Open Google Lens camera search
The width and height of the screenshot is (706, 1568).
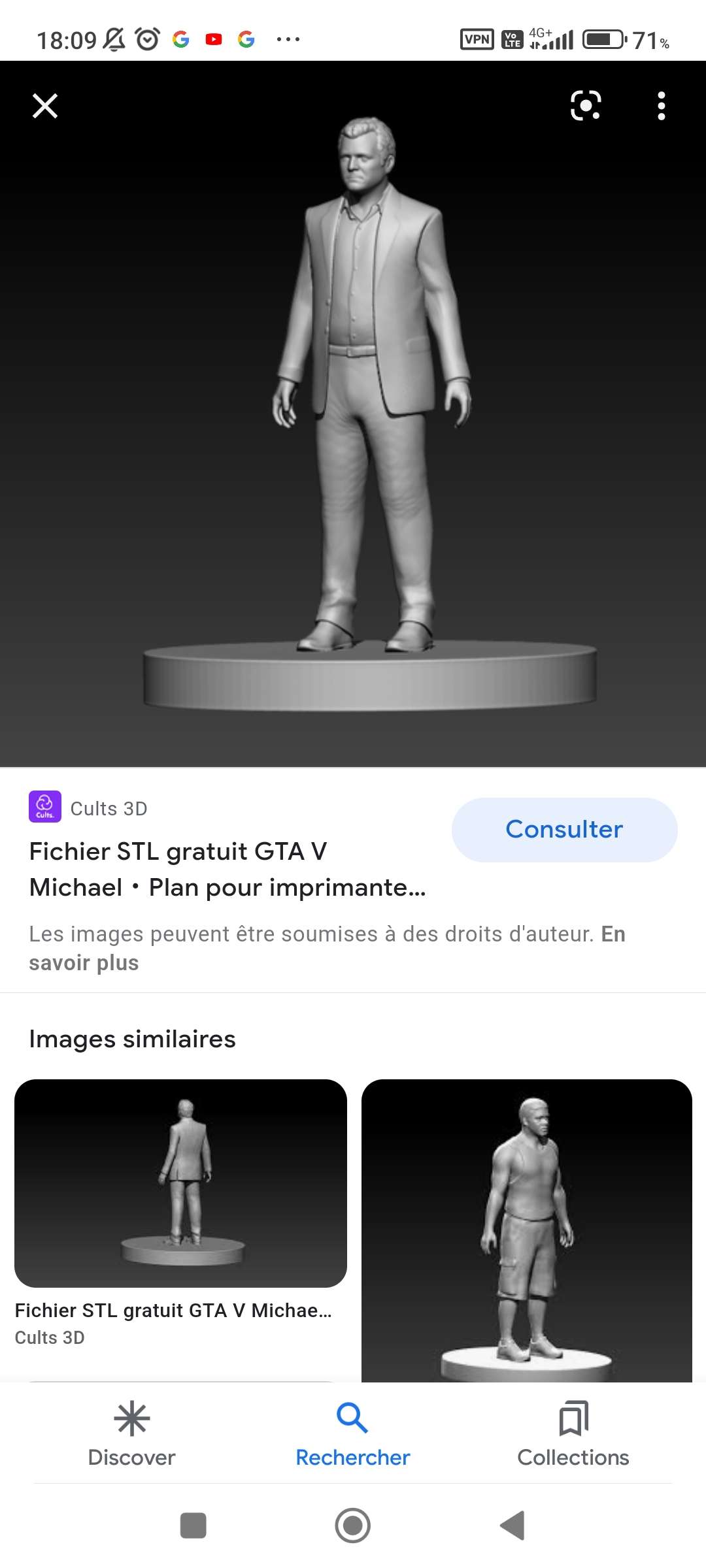click(x=585, y=106)
